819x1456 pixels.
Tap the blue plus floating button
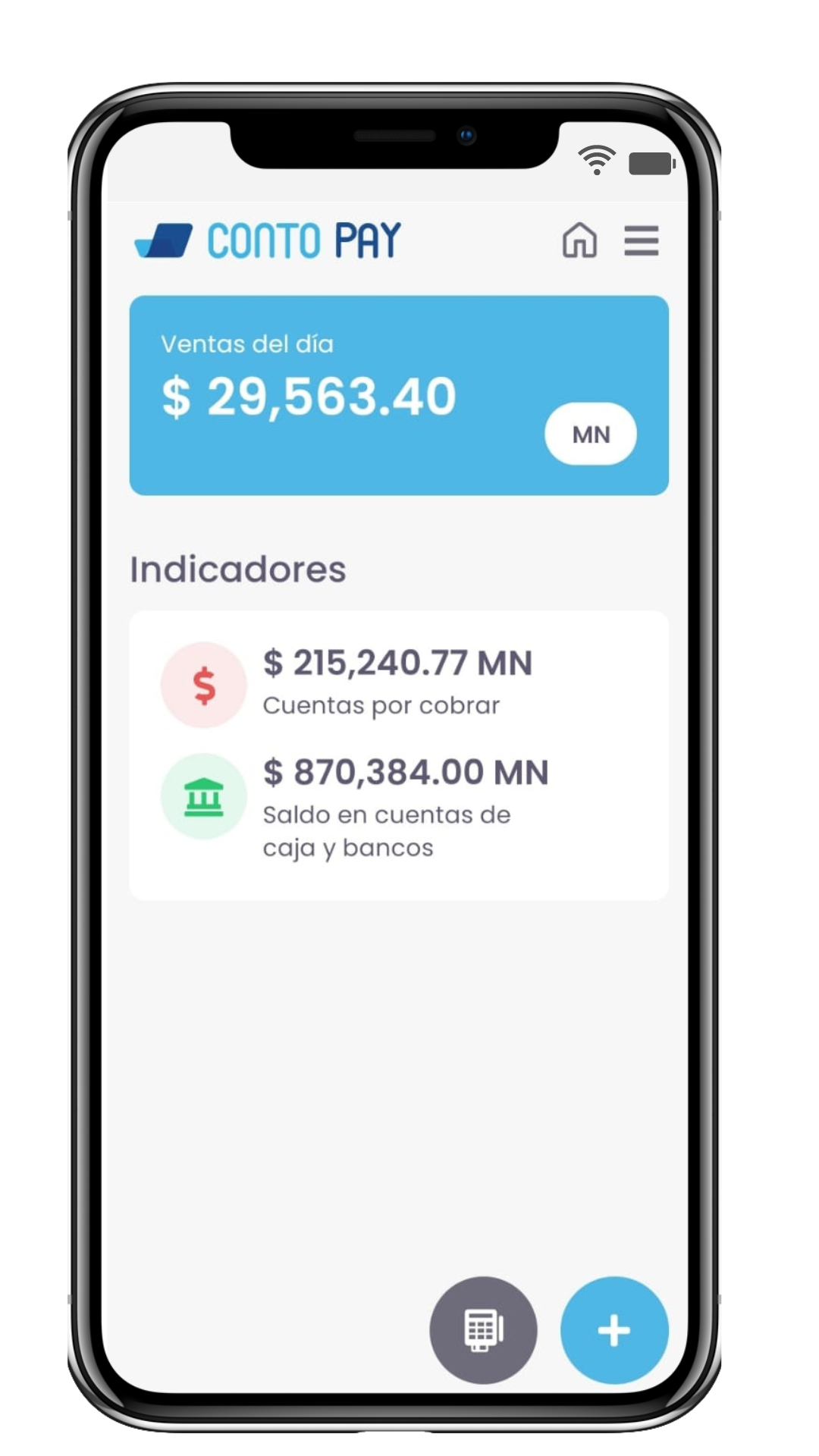pos(614,1330)
